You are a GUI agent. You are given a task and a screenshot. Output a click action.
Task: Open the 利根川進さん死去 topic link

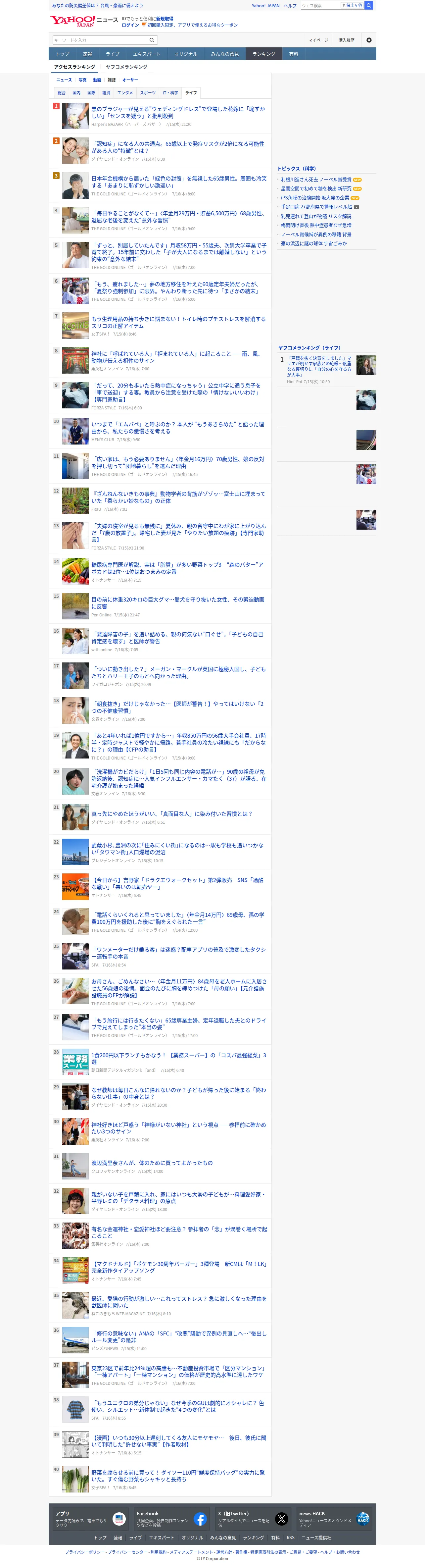(x=316, y=180)
